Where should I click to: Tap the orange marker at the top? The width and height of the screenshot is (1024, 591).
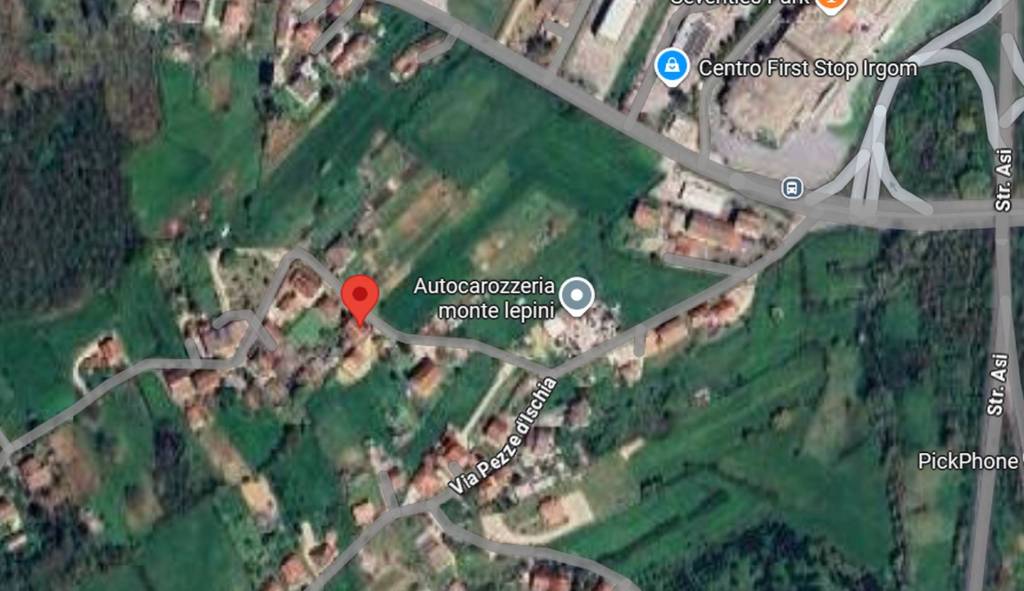click(828, 4)
